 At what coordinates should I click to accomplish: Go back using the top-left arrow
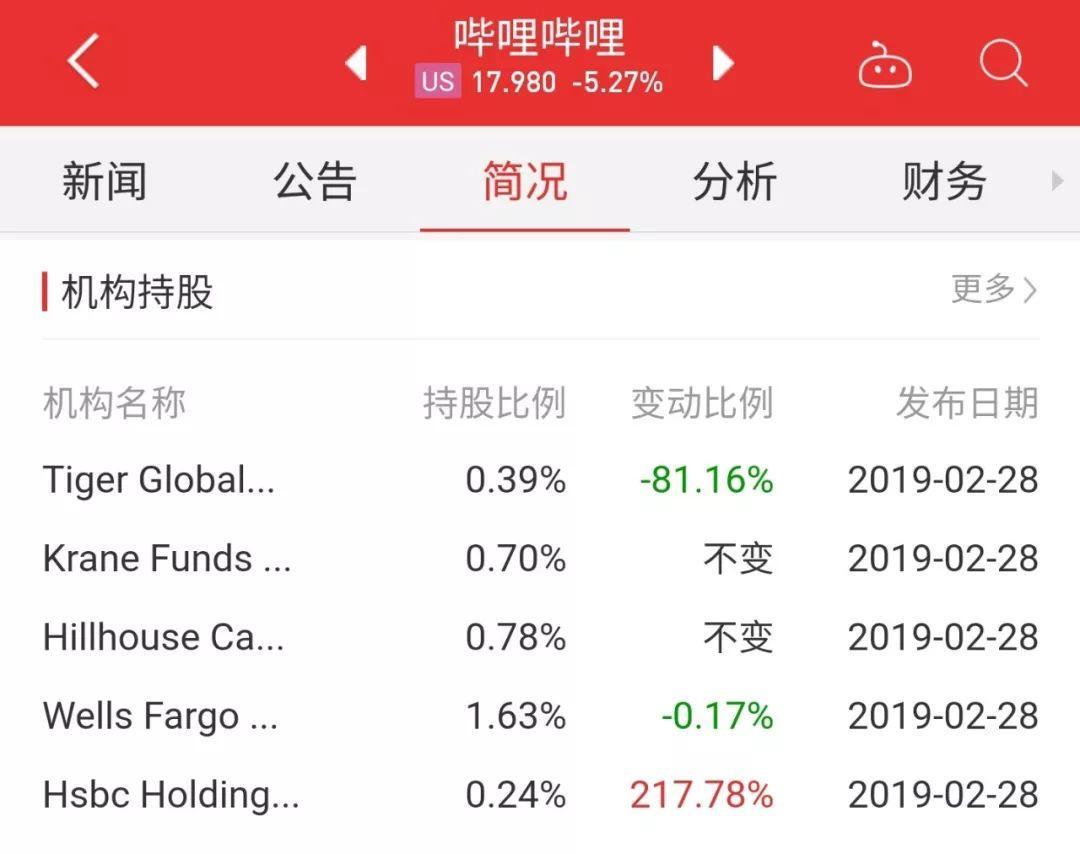[x=84, y=62]
